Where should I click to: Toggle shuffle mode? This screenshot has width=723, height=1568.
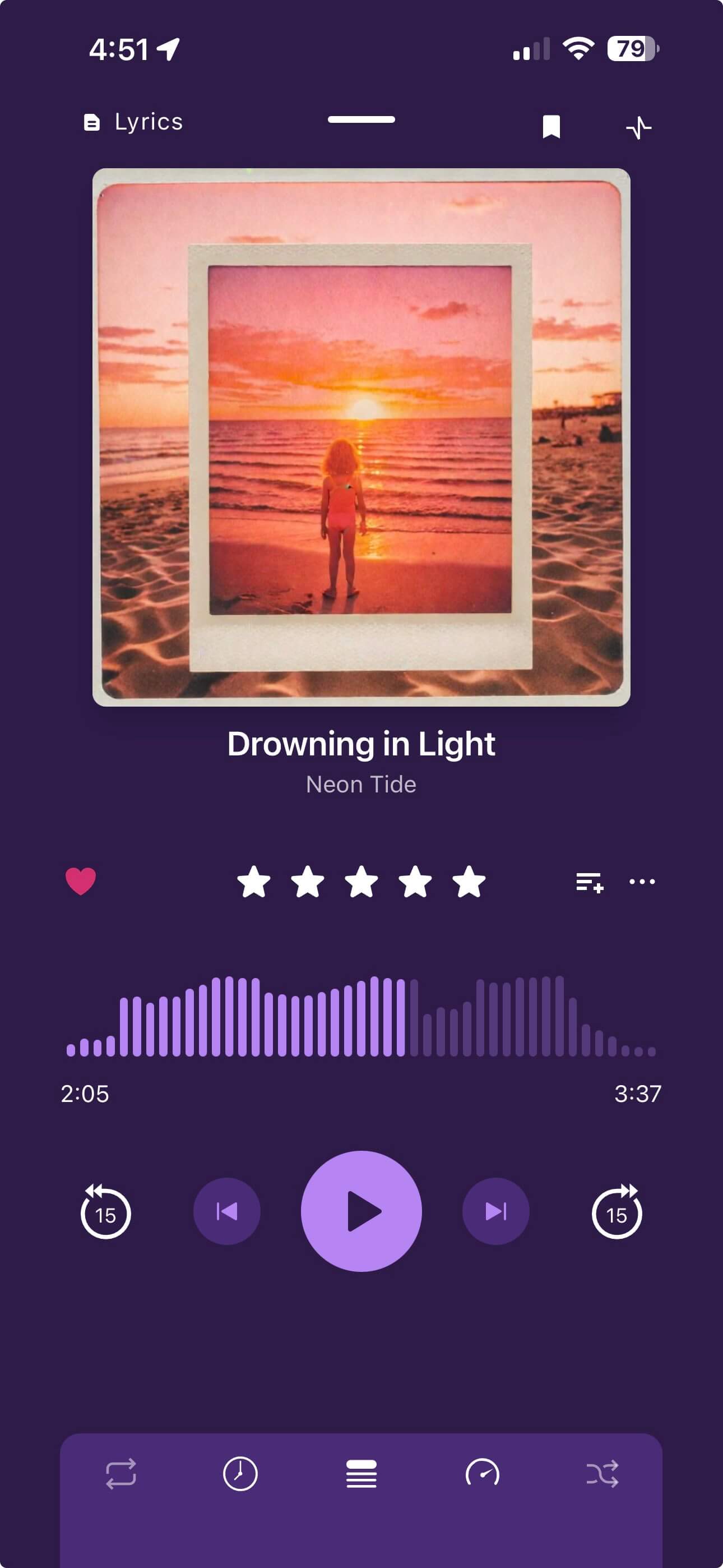point(602,1474)
